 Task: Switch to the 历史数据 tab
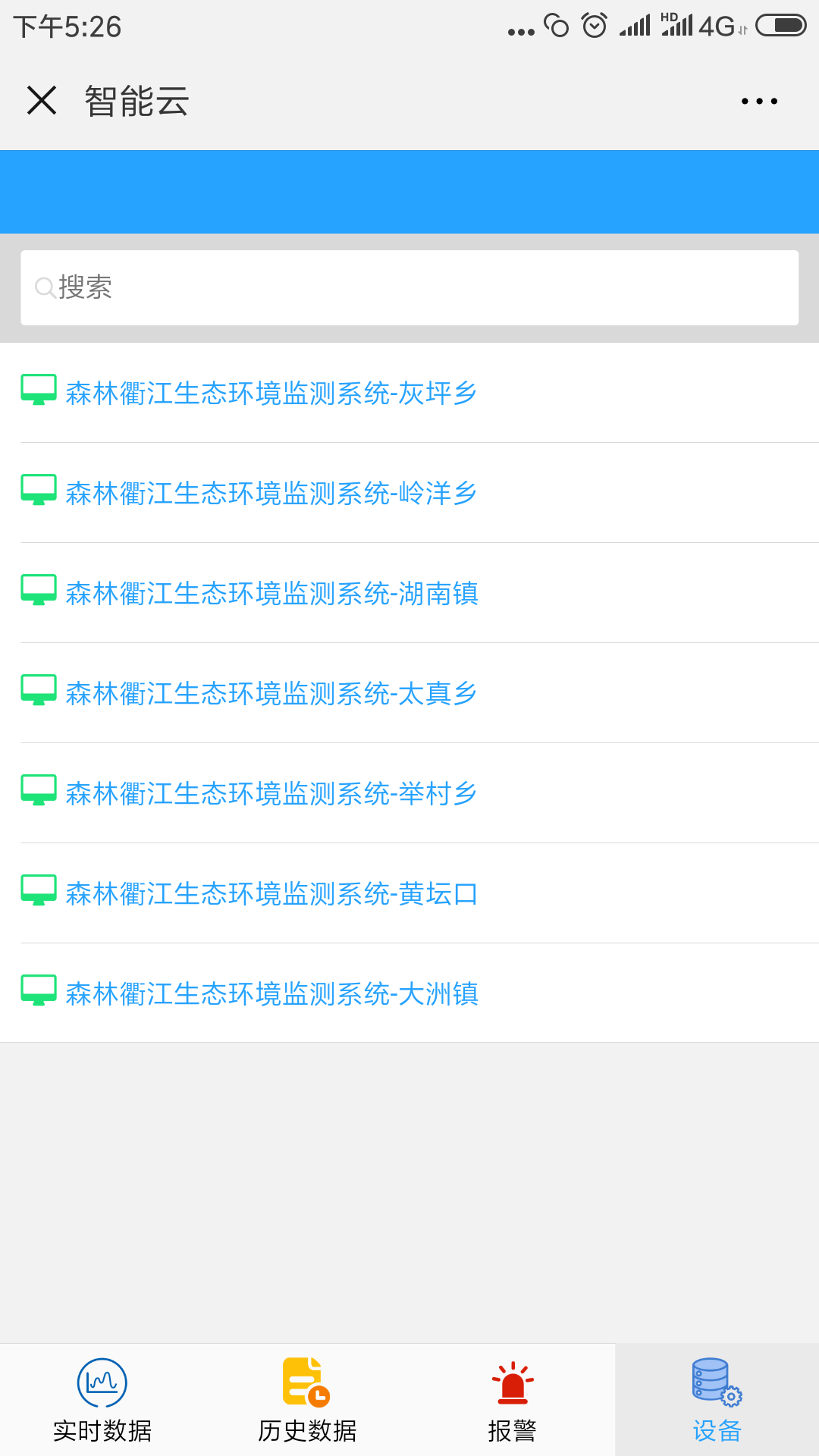(x=307, y=1400)
